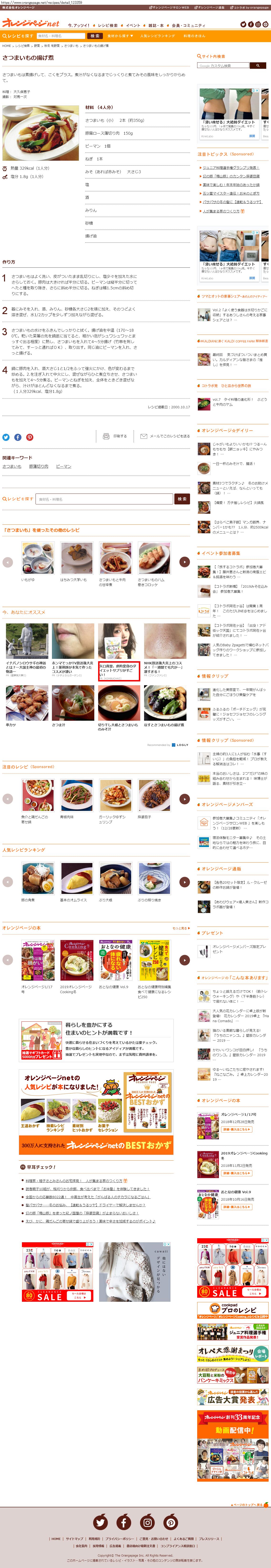Open the さつまいも related keyword link

point(12,466)
